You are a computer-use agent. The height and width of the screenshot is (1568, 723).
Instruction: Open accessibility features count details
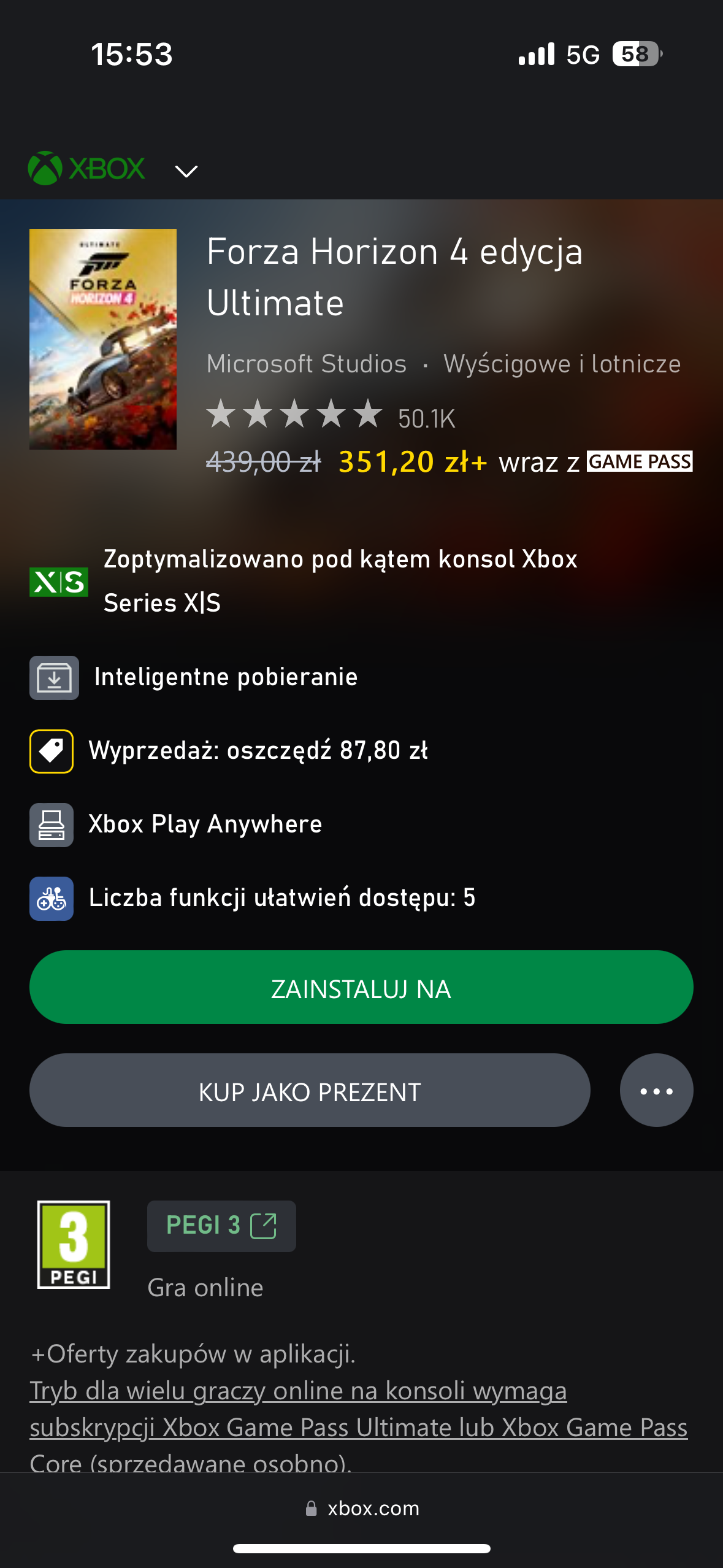pos(281,898)
